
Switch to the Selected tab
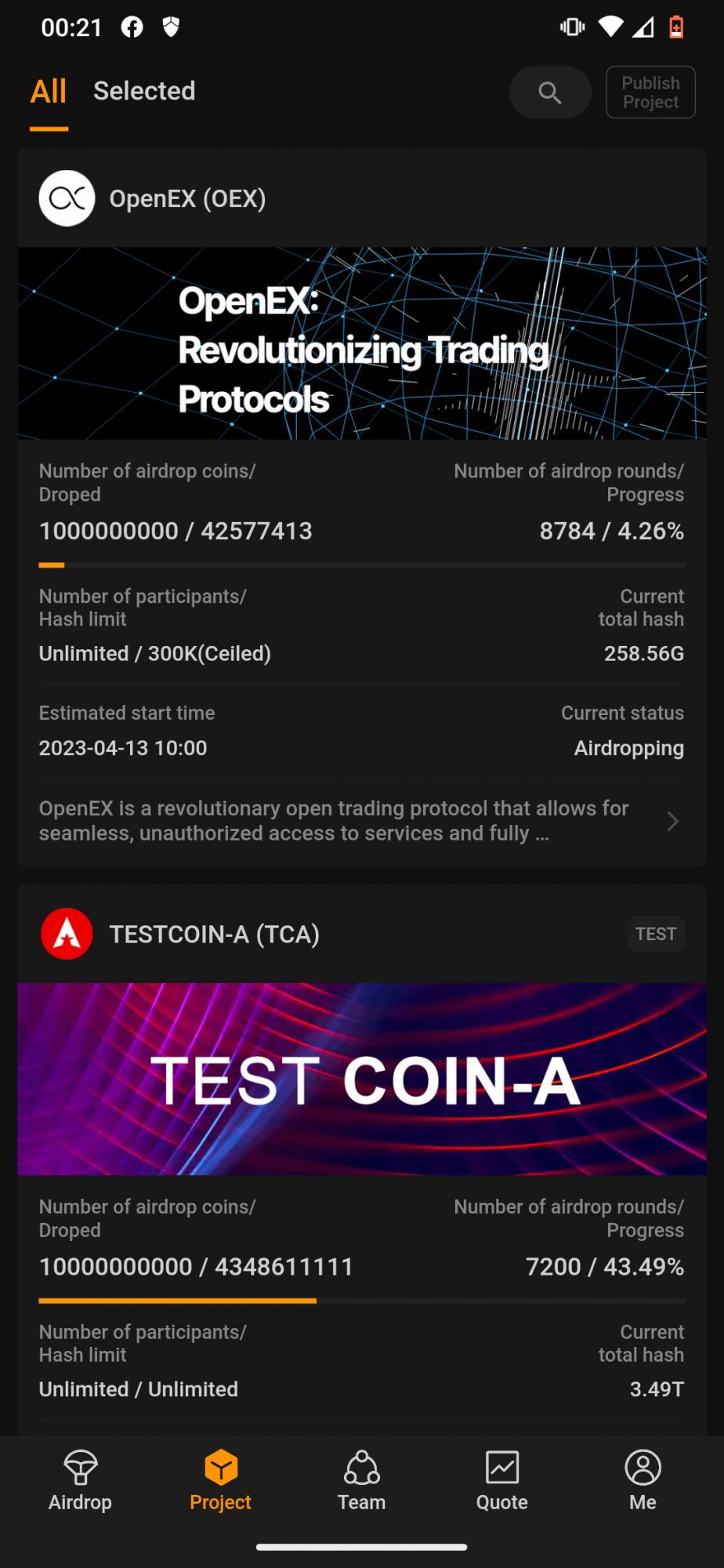pos(144,91)
